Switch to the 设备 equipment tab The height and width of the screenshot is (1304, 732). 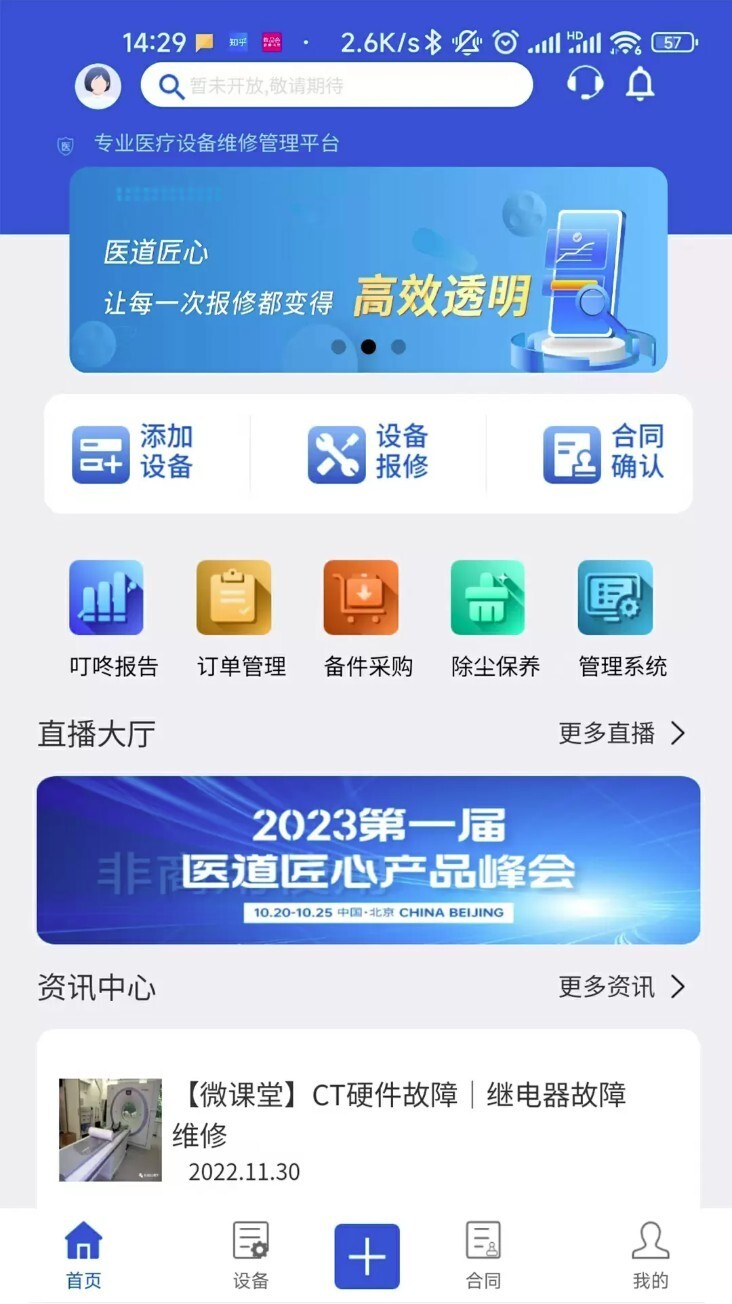250,1255
